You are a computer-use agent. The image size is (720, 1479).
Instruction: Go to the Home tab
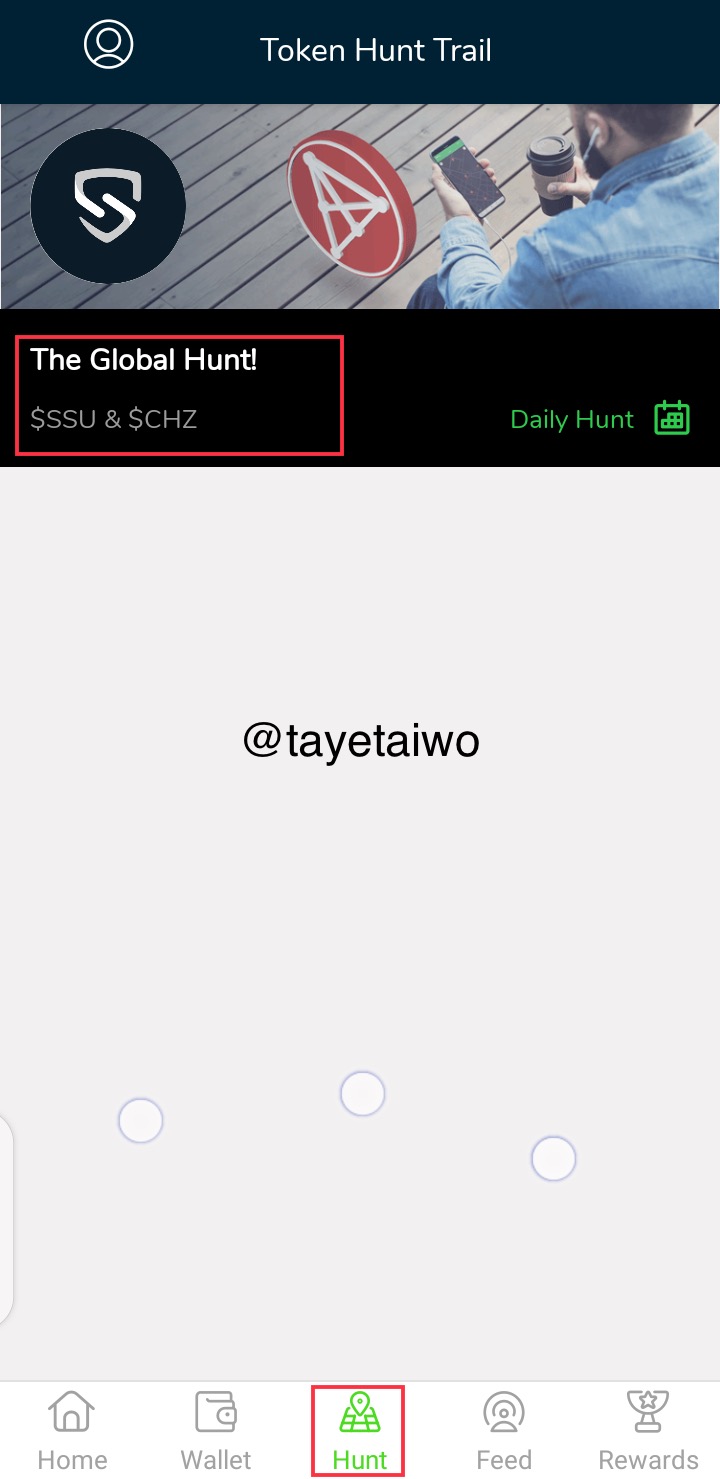[x=72, y=1431]
